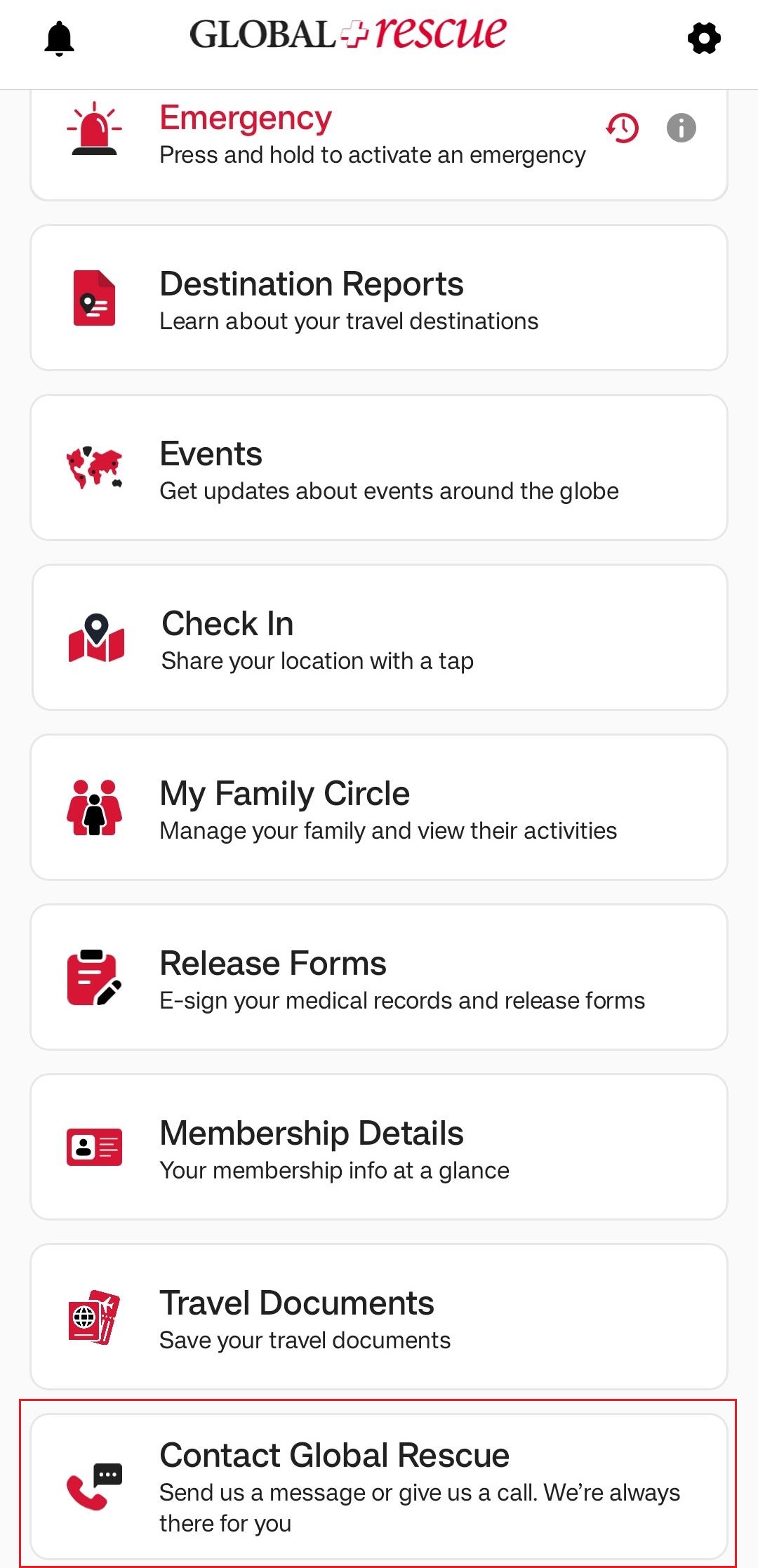The width and height of the screenshot is (758, 1568).
Task: Go to My Family Circle
Action: pyautogui.click(x=379, y=808)
